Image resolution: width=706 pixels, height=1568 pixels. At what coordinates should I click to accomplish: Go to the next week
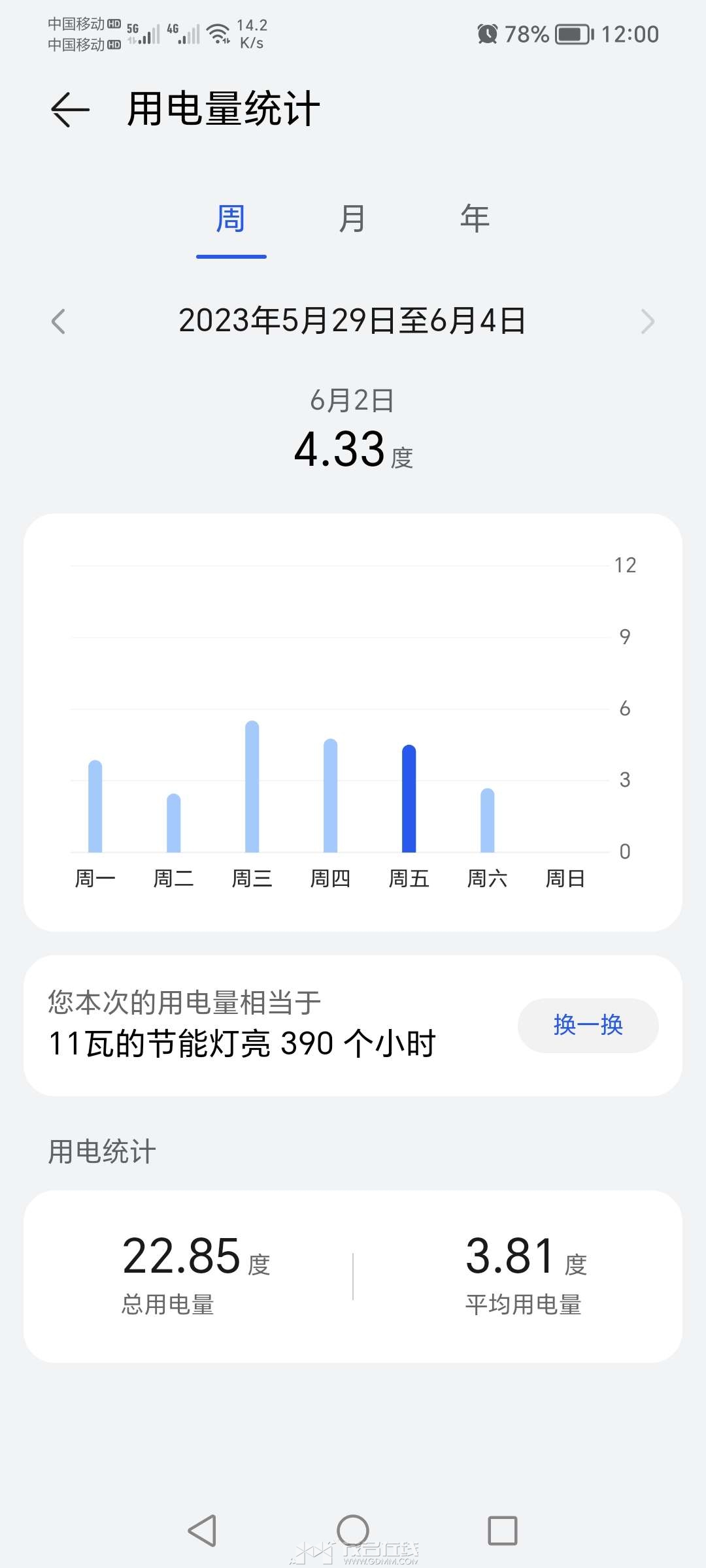[647, 321]
